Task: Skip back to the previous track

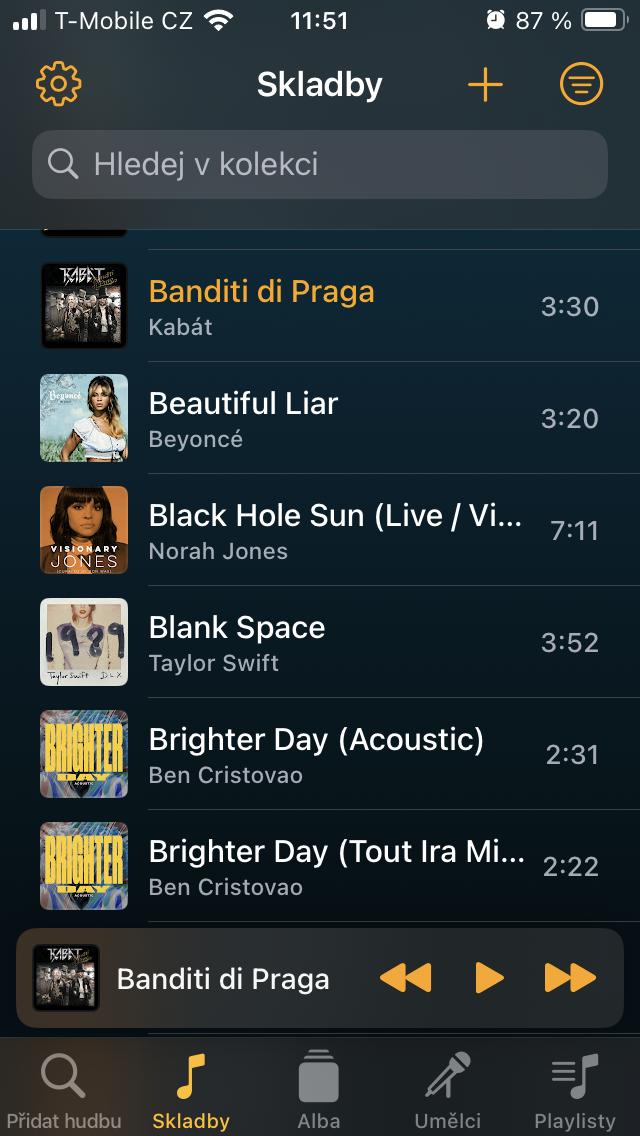Action: point(405,977)
